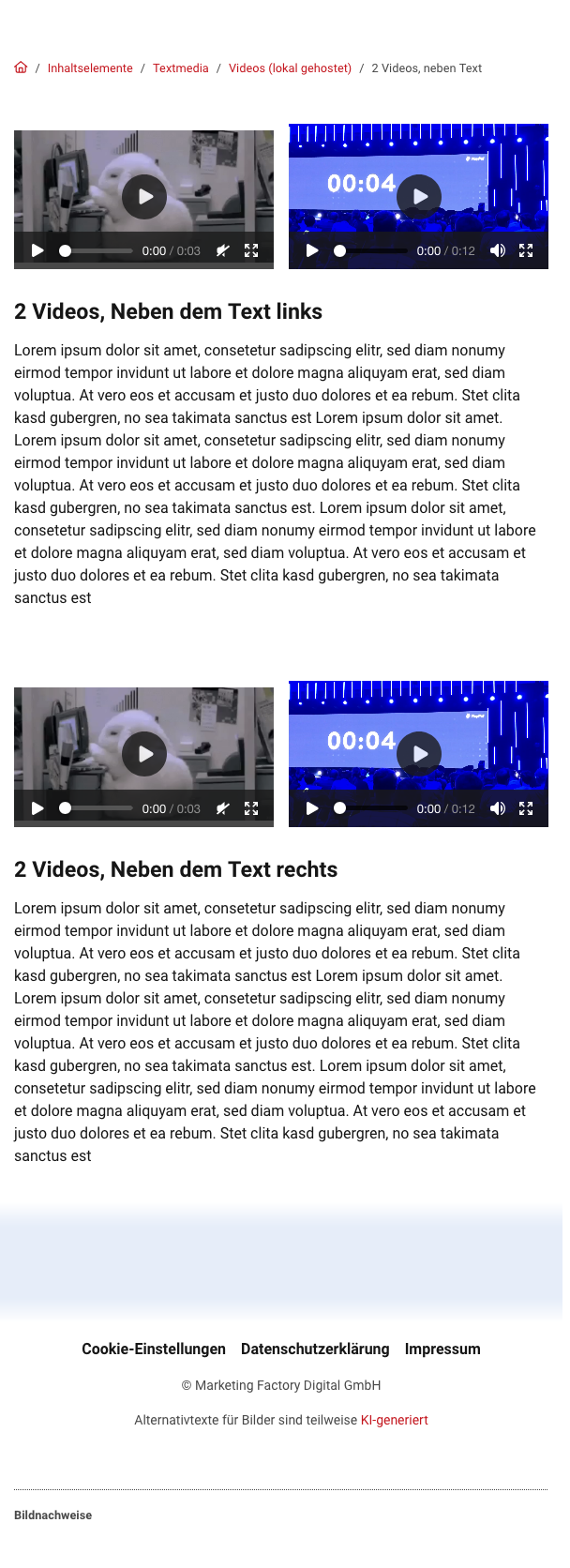Screen dimensions: 570x1568
Task: Open Cookie-Einstellungen
Action: click(154, 1349)
